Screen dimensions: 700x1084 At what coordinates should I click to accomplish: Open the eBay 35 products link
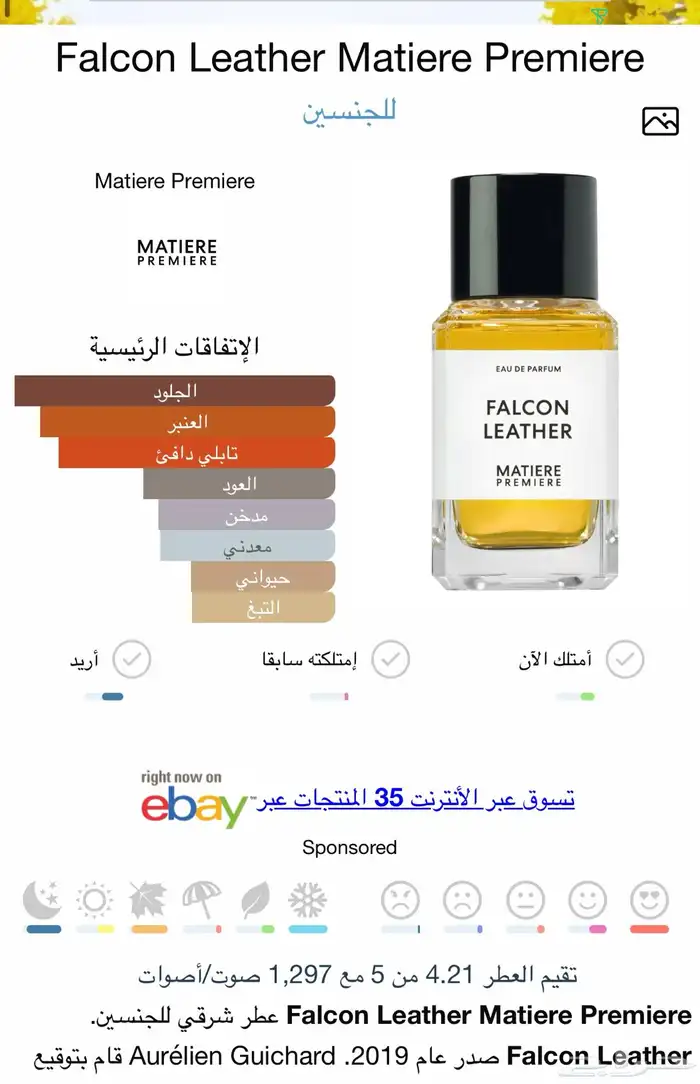pyautogui.click(x=416, y=798)
